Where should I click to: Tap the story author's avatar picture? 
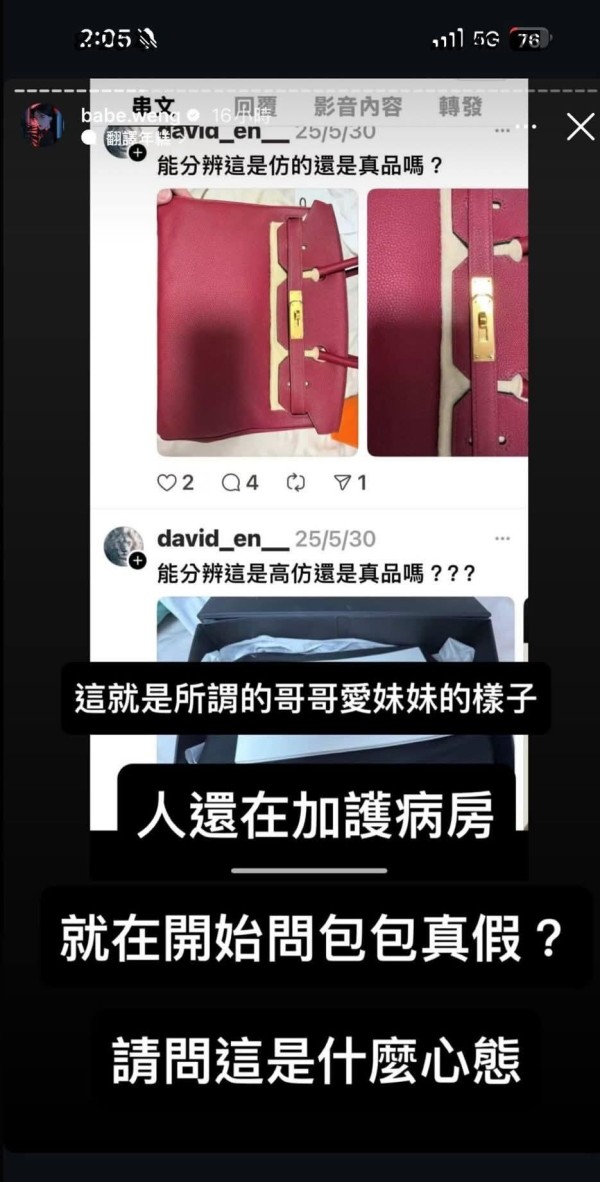point(43,125)
